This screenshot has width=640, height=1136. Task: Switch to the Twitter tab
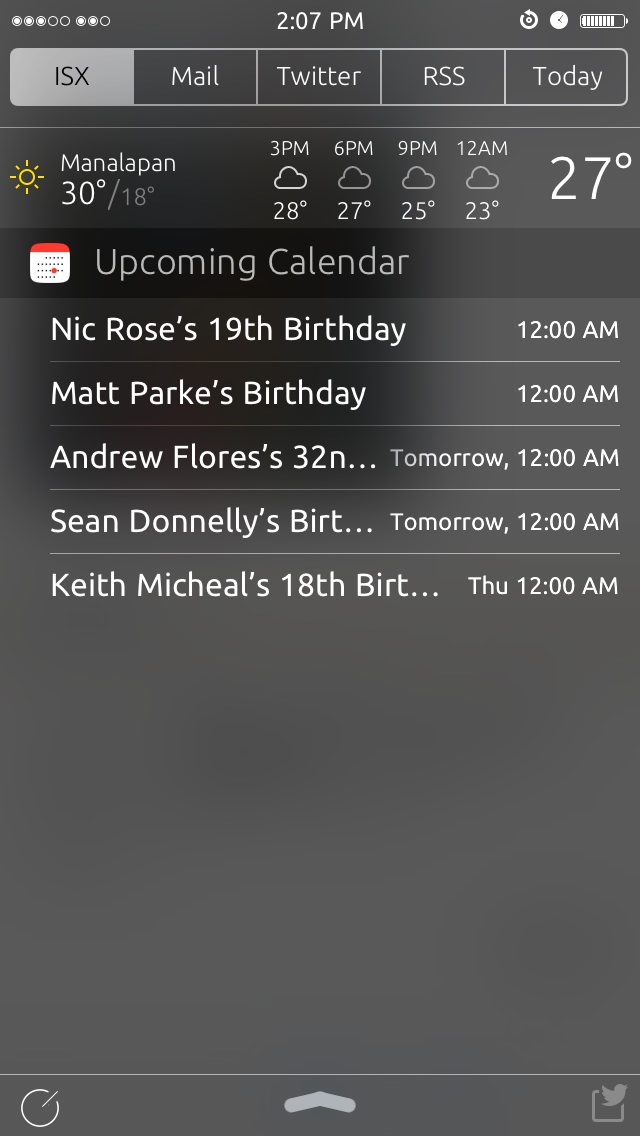pos(319,77)
